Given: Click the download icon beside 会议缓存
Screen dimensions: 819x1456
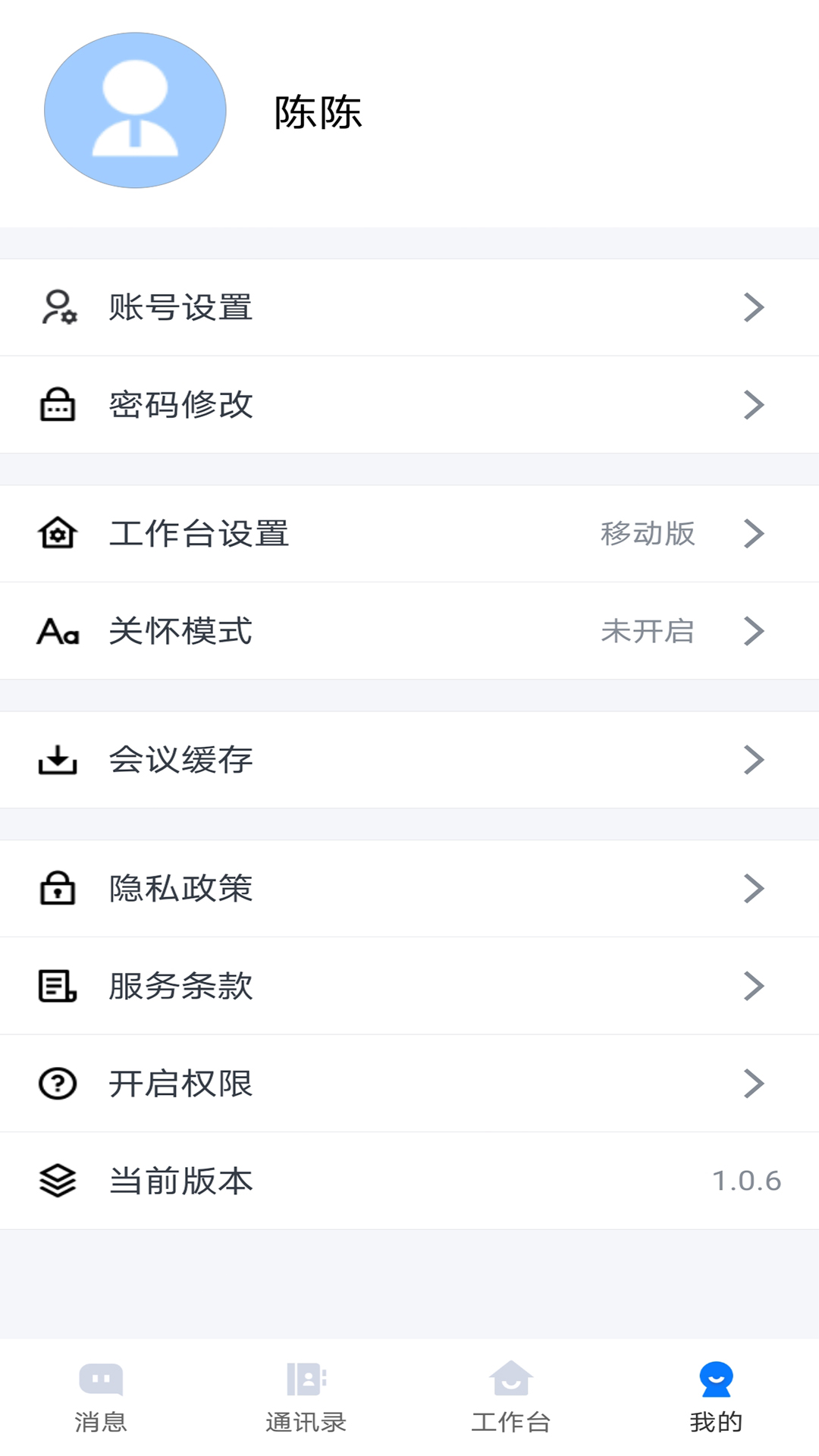Looking at the screenshot, I should [x=58, y=759].
